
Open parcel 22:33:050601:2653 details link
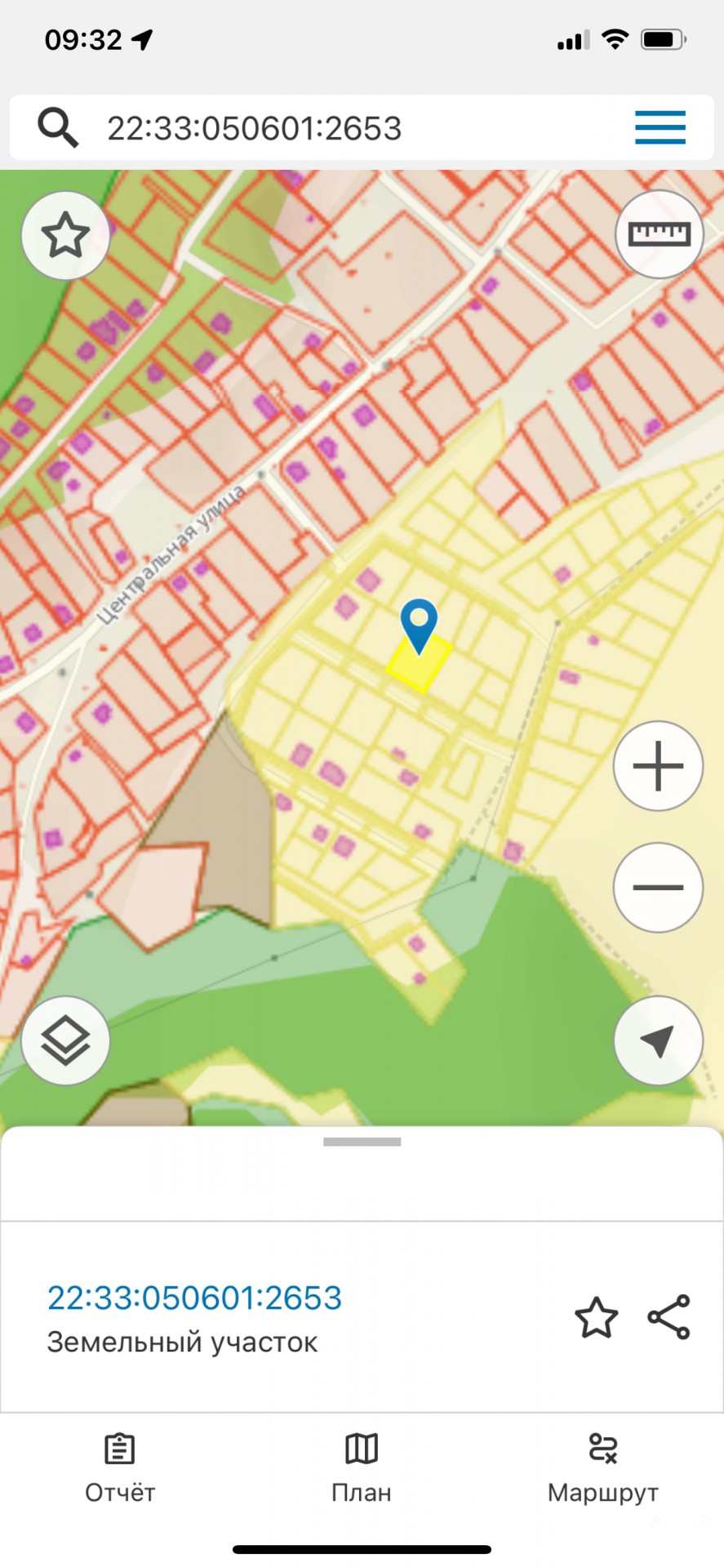(194, 1298)
